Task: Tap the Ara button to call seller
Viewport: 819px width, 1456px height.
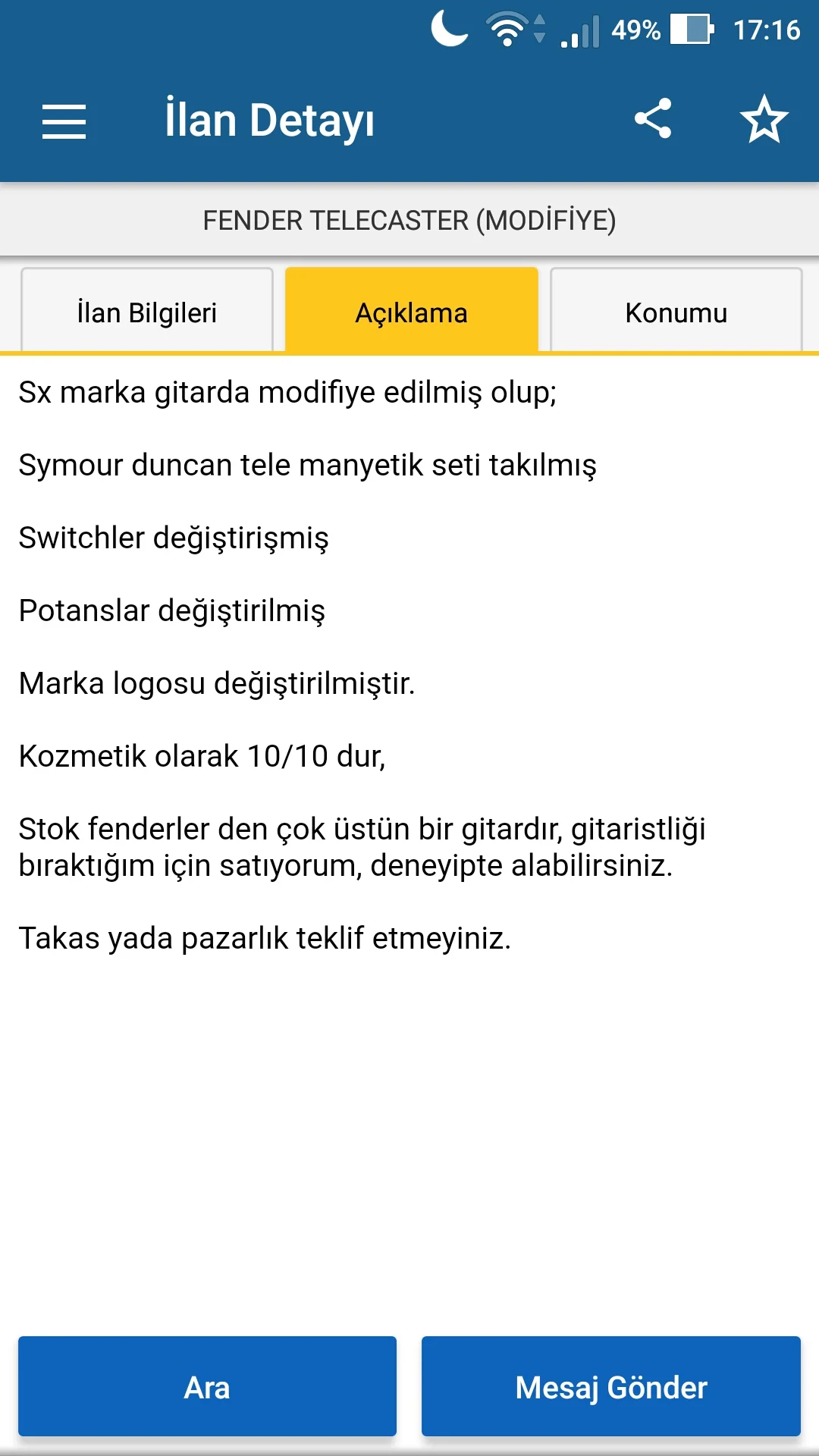Action: pyautogui.click(x=207, y=1386)
